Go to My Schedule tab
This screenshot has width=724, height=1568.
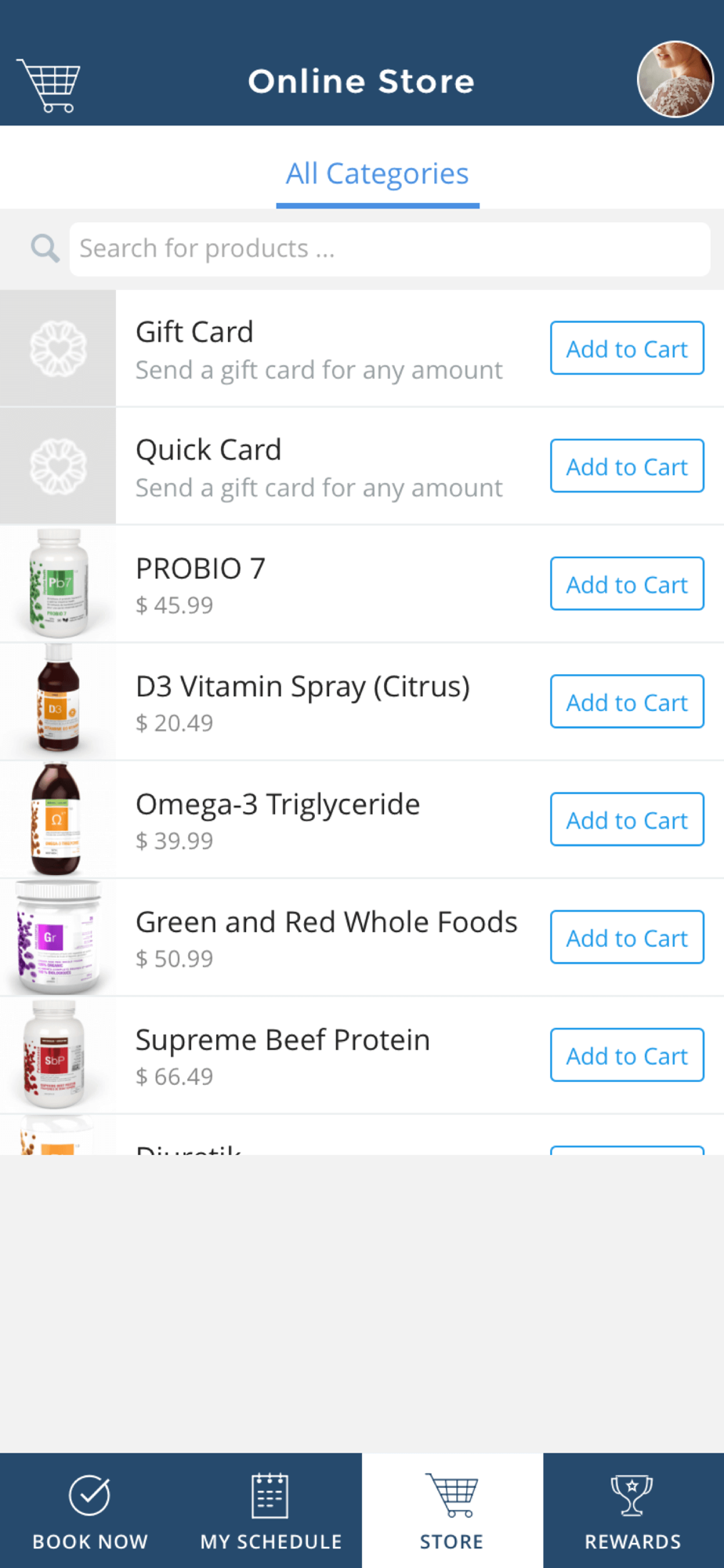point(271,1511)
